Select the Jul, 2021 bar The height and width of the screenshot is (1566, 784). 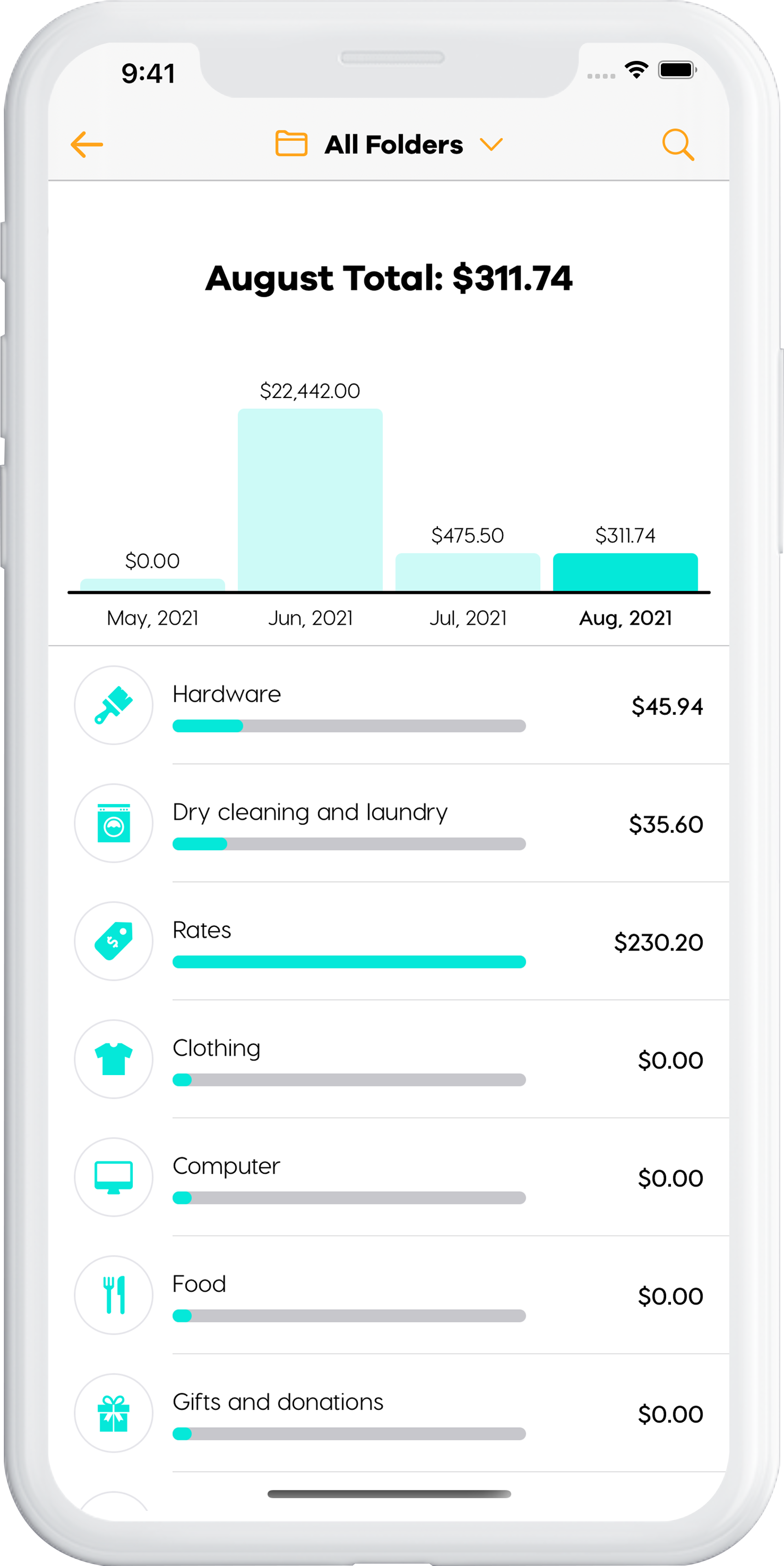(467, 572)
